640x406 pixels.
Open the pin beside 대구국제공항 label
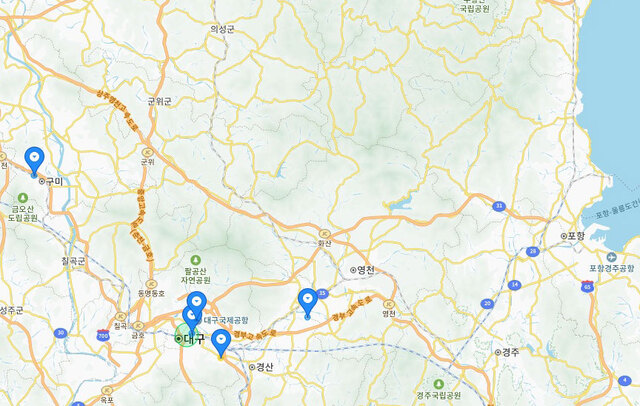[x=197, y=304]
